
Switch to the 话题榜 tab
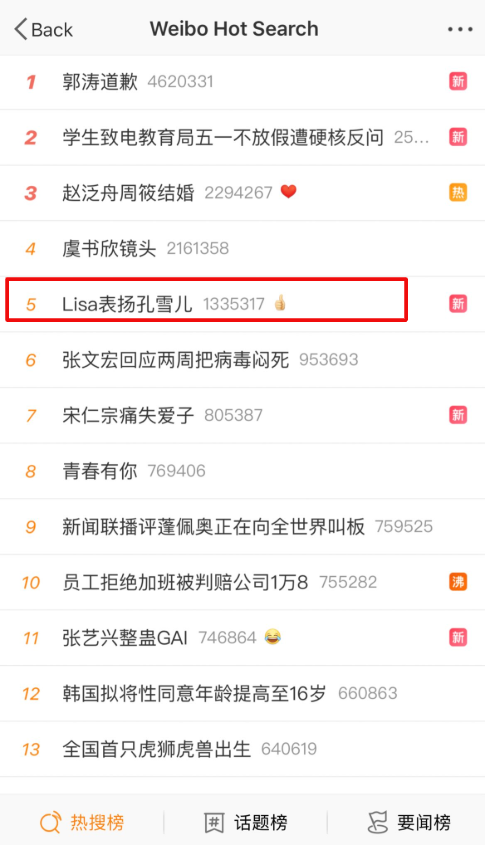click(246, 822)
